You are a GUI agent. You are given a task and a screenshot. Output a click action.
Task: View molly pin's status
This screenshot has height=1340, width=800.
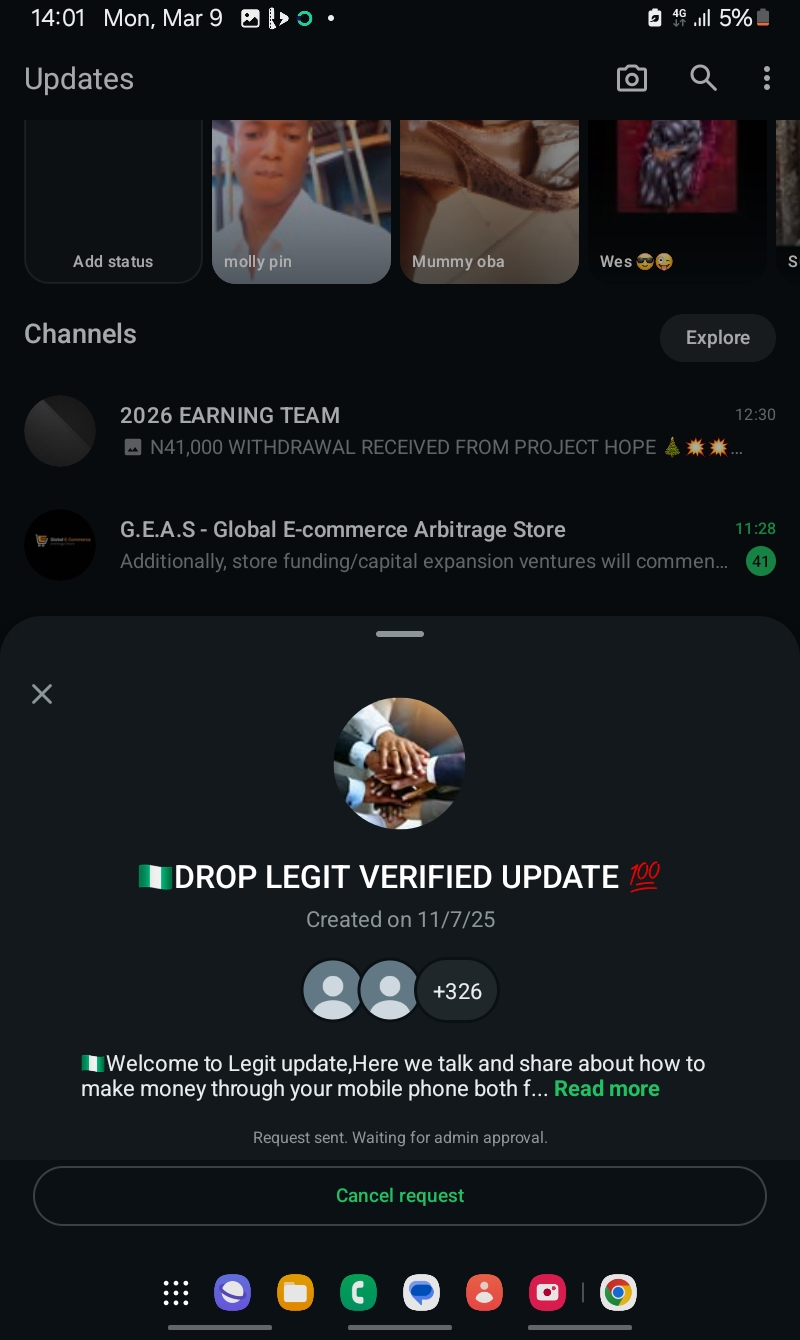coord(301,200)
